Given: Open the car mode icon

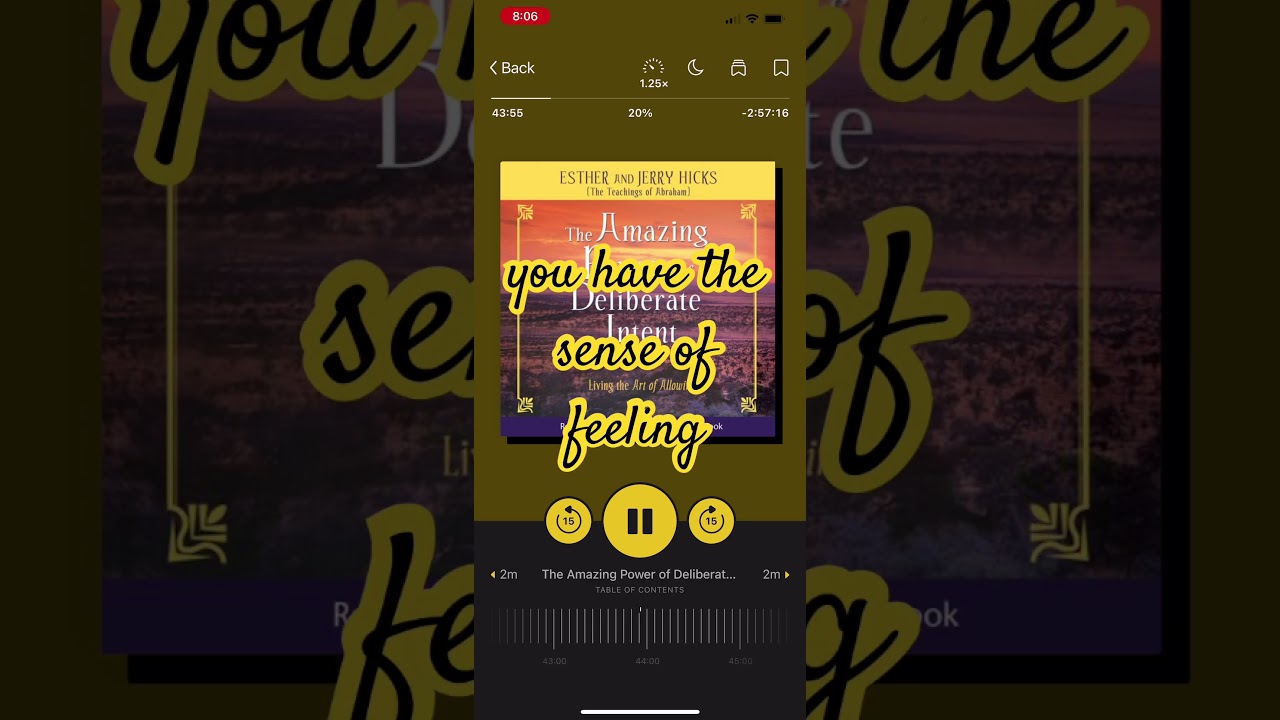Looking at the screenshot, I should pyautogui.click(x=738, y=68).
